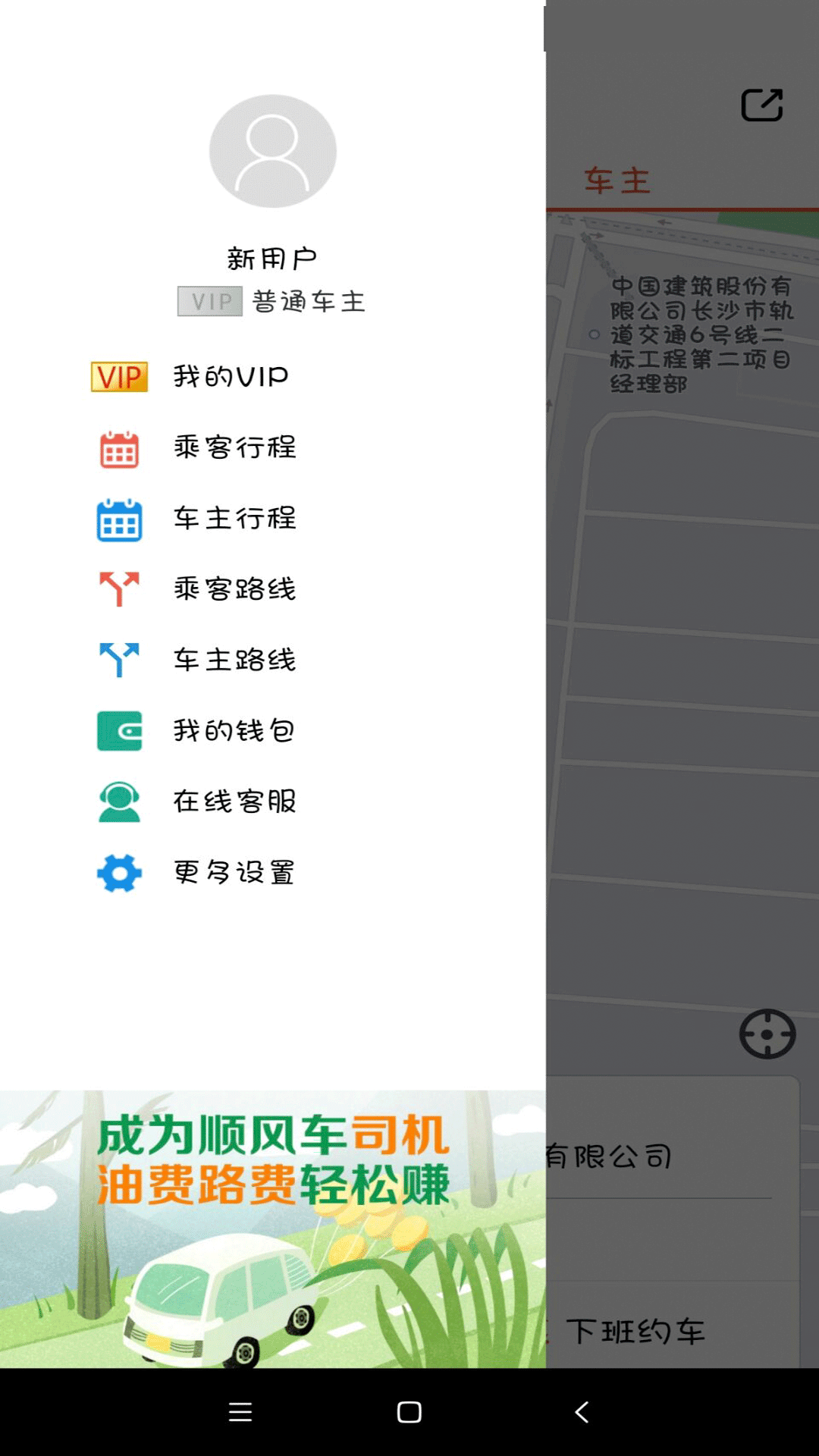View 车主路线 routes
The image size is (819, 1456).
tap(234, 660)
